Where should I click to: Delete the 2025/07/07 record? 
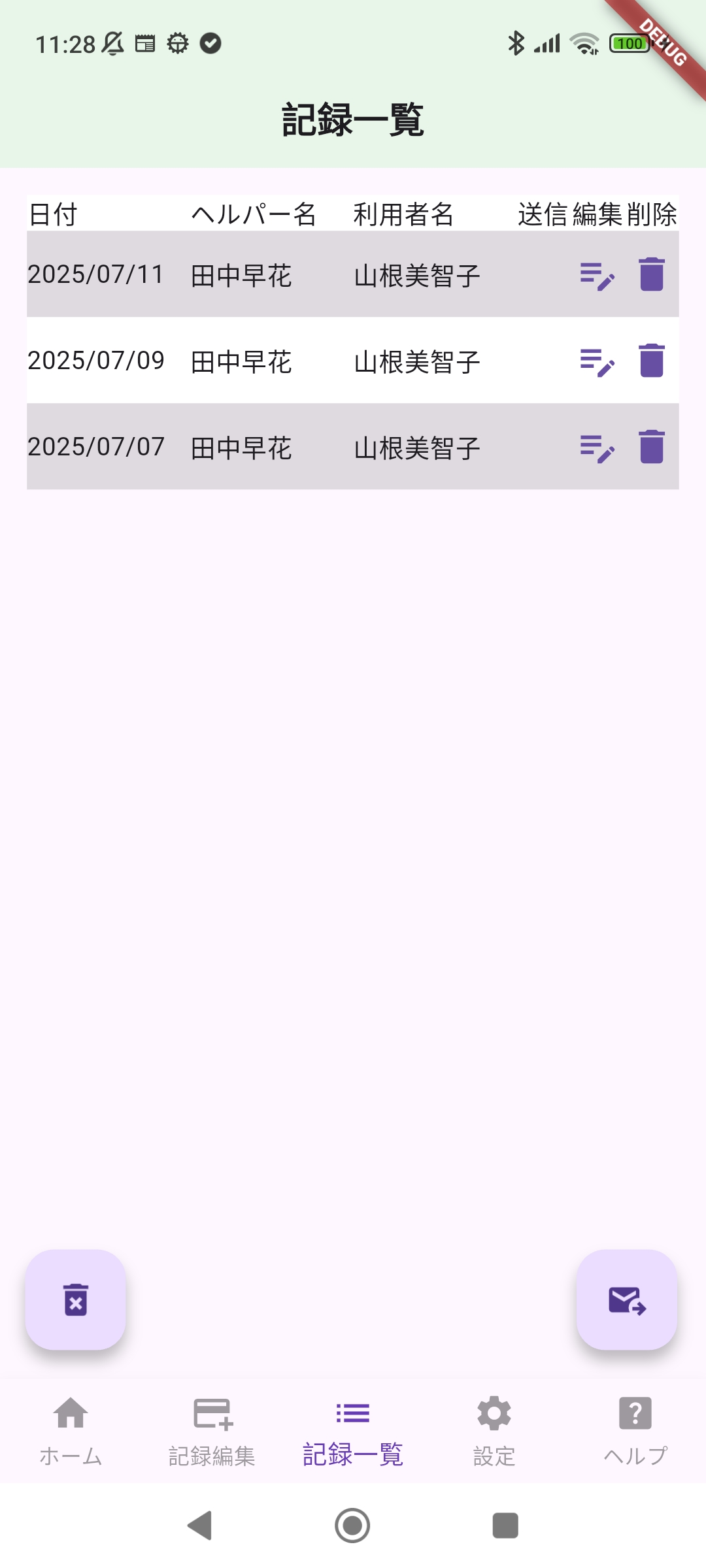(x=652, y=447)
